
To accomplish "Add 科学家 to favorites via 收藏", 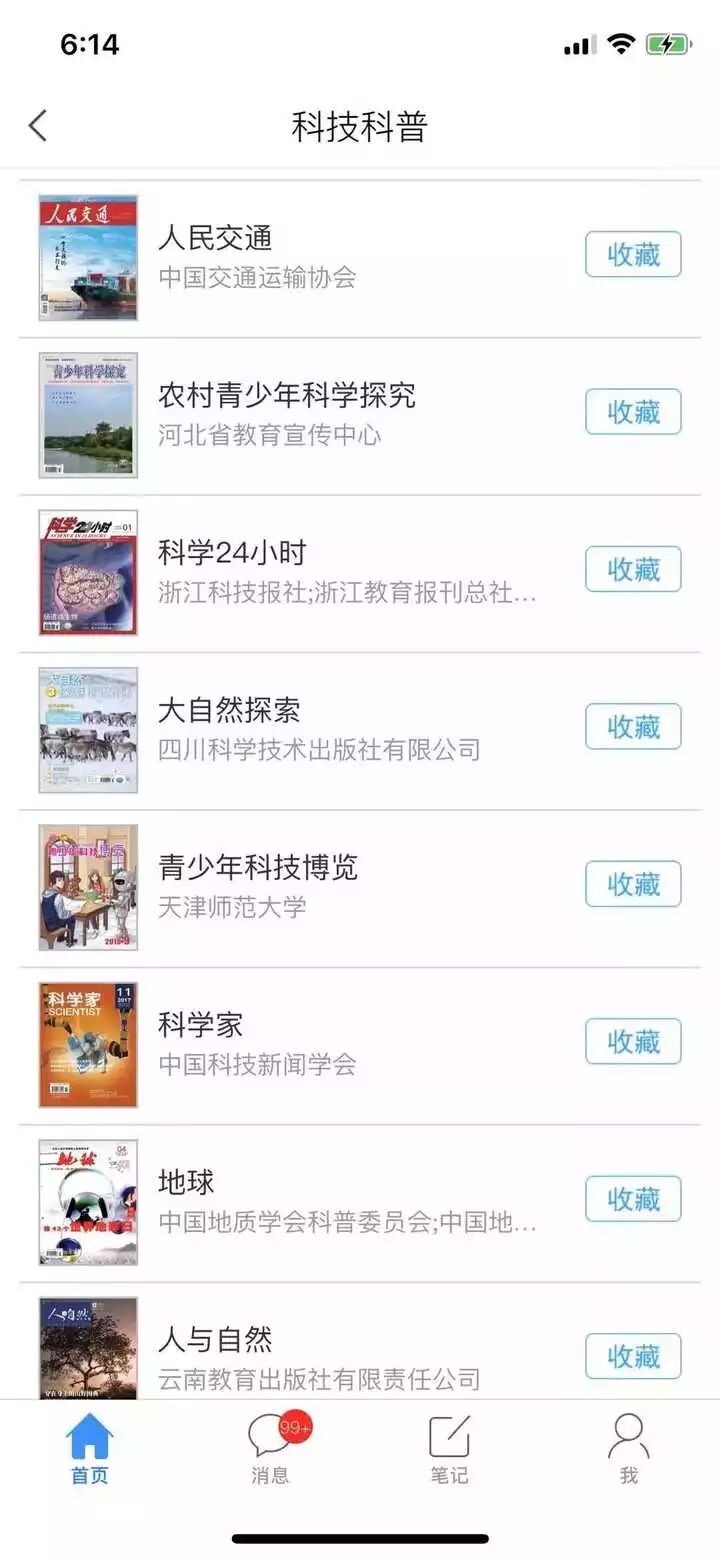I will pos(633,1041).
